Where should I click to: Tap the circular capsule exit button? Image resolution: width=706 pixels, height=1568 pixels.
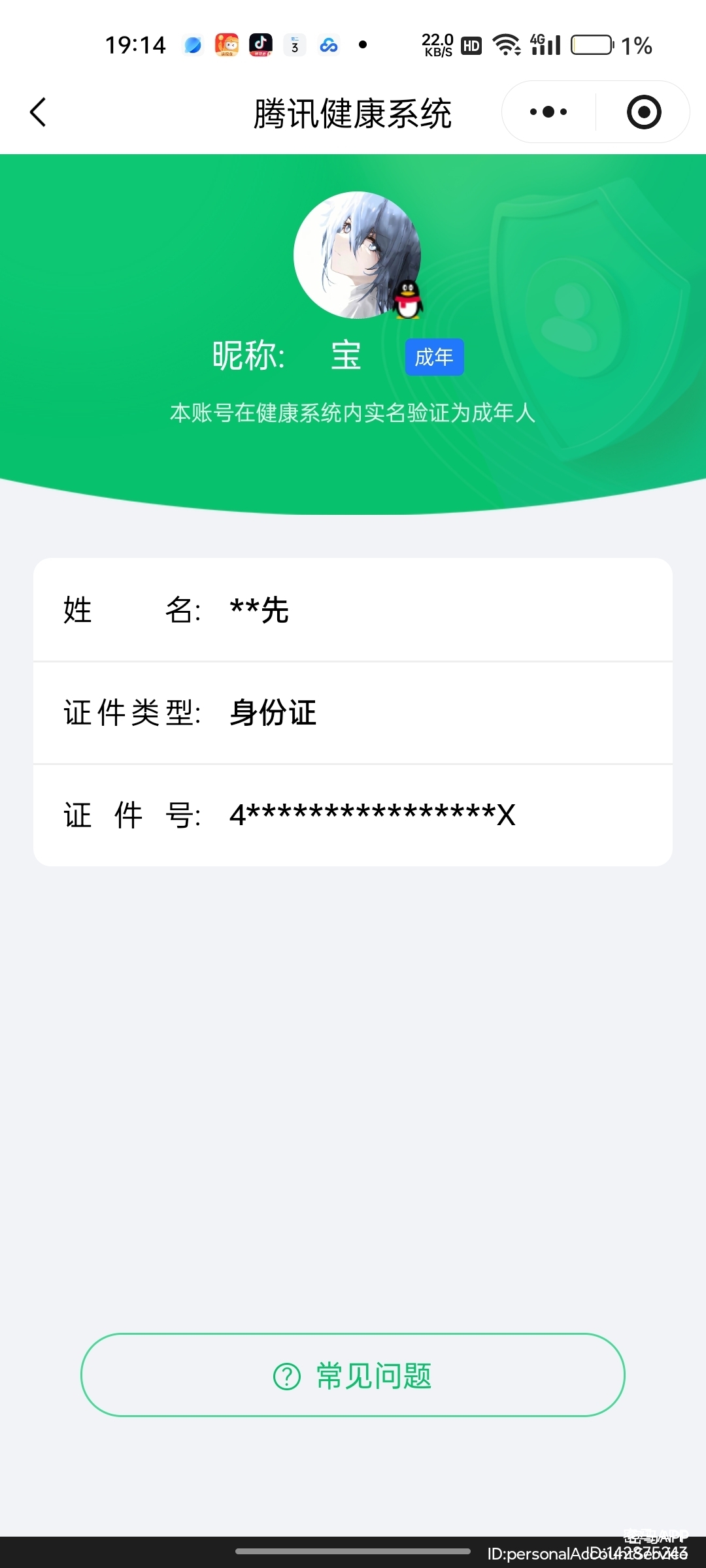(643, 112)
